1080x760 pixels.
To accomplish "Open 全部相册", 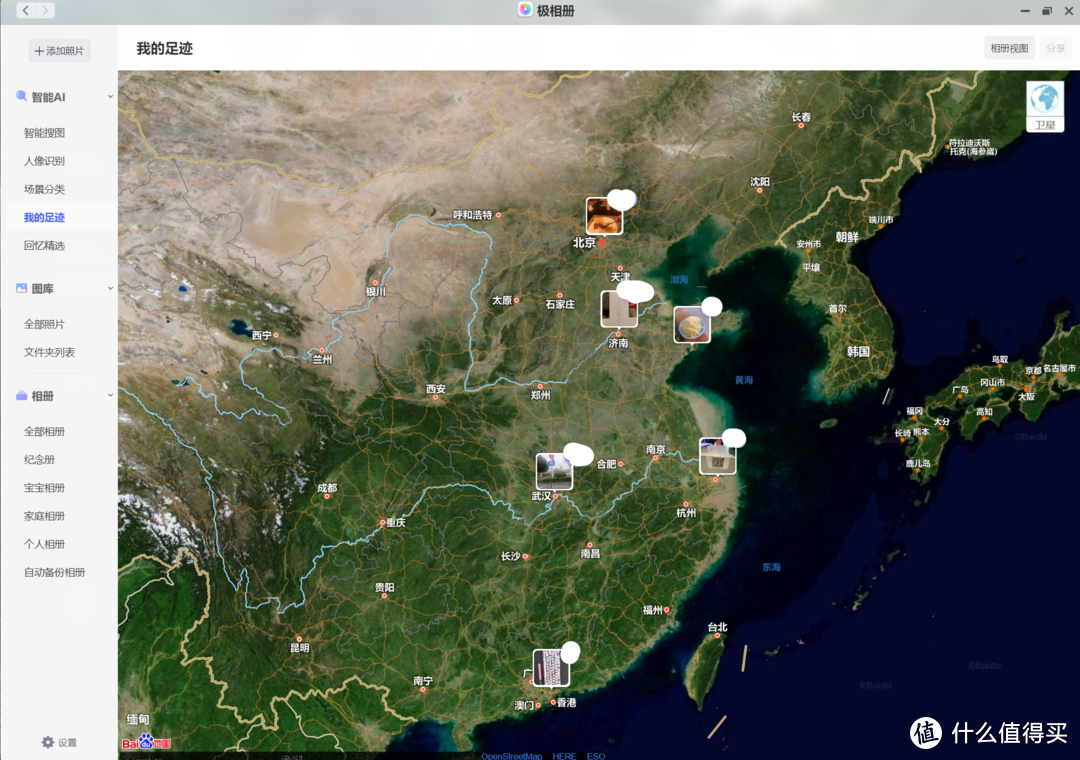I will click(45, 432).
